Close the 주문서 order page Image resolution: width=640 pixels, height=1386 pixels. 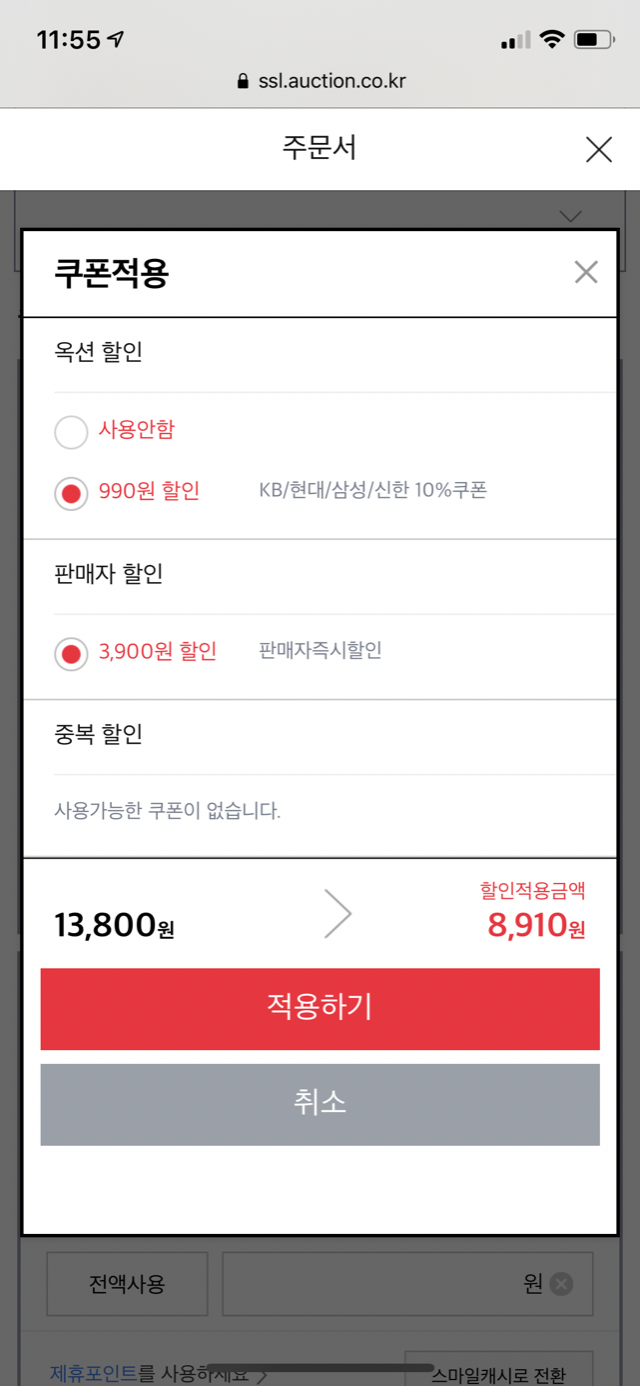pos(598,150)
